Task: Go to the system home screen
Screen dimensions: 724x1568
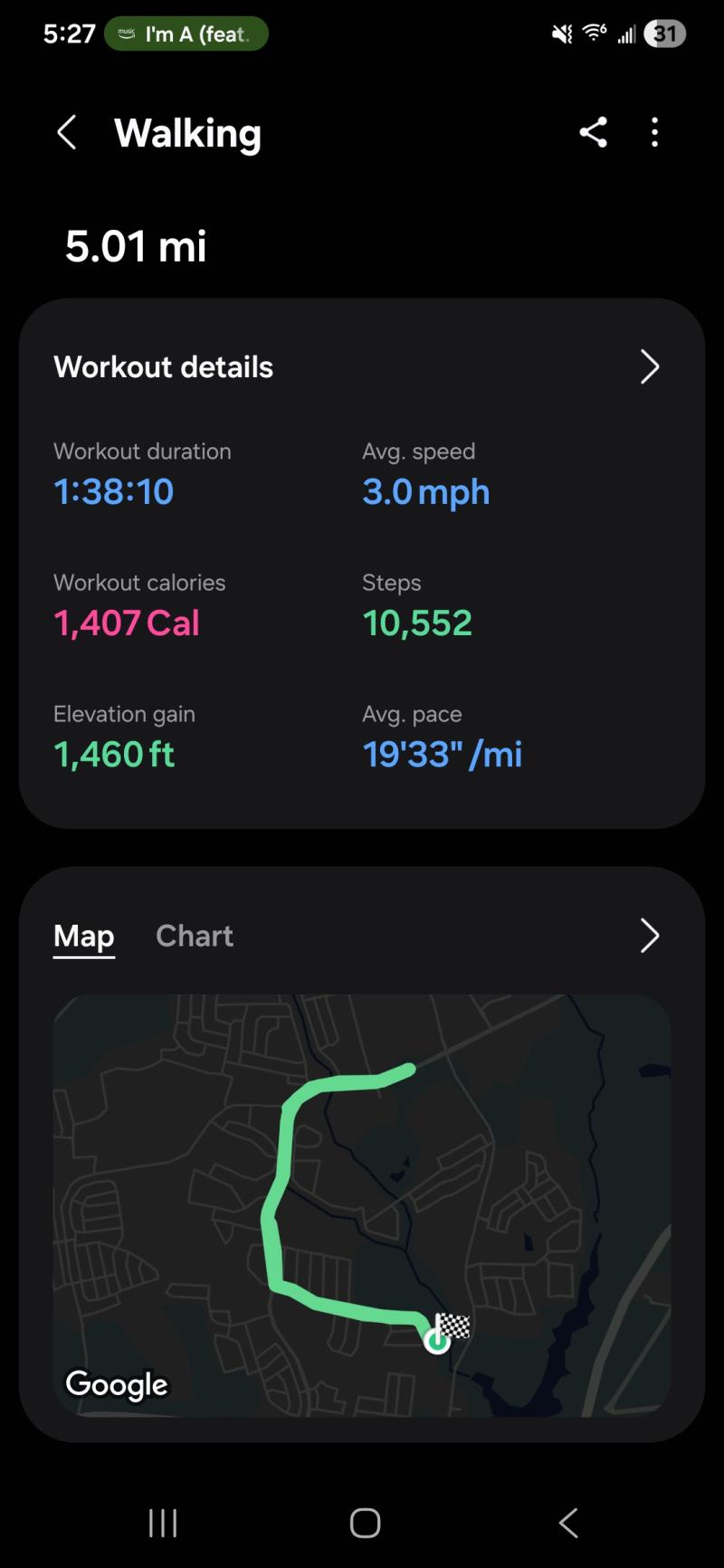Action: click(x=365, y=1523)
